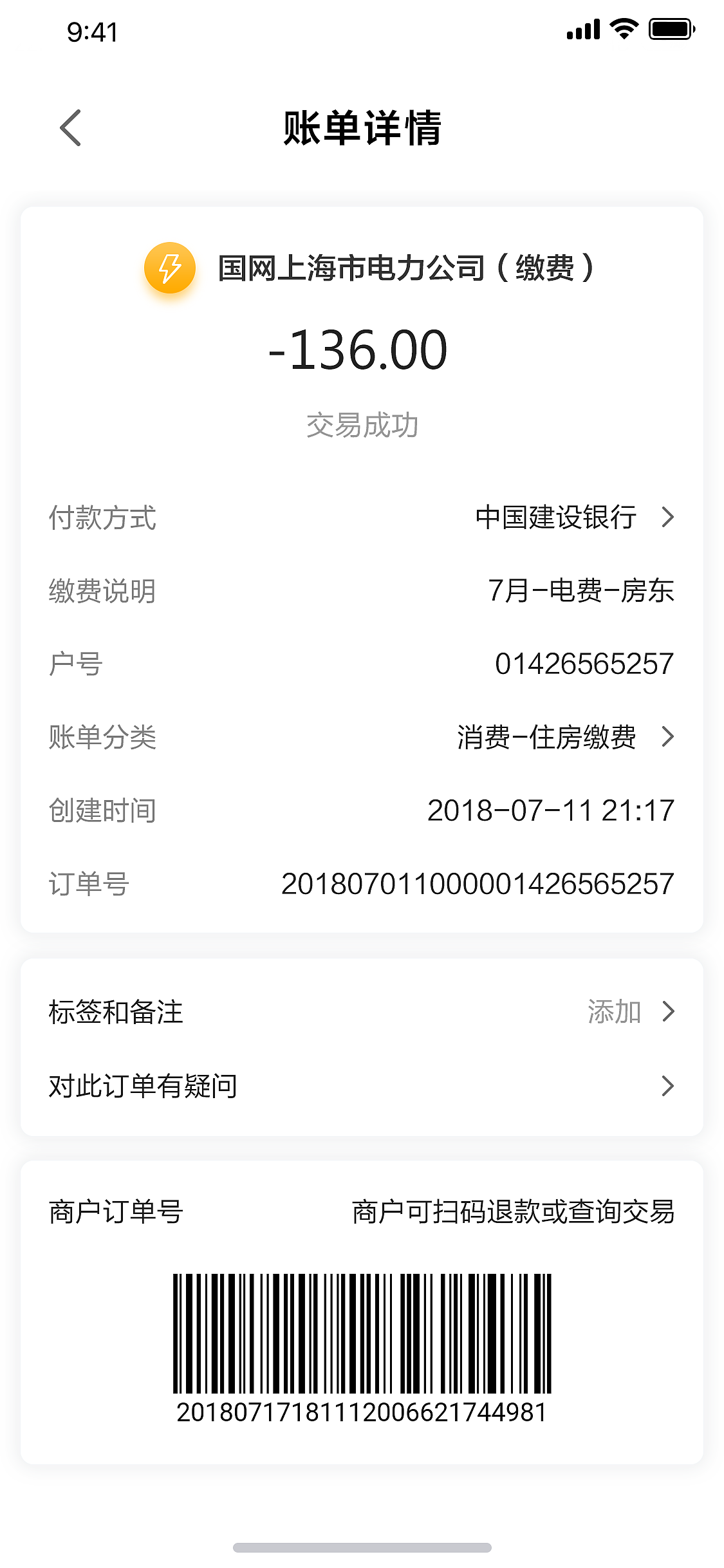Open the 对此订单有疑问 disclosure arrow

(668, 1085)
